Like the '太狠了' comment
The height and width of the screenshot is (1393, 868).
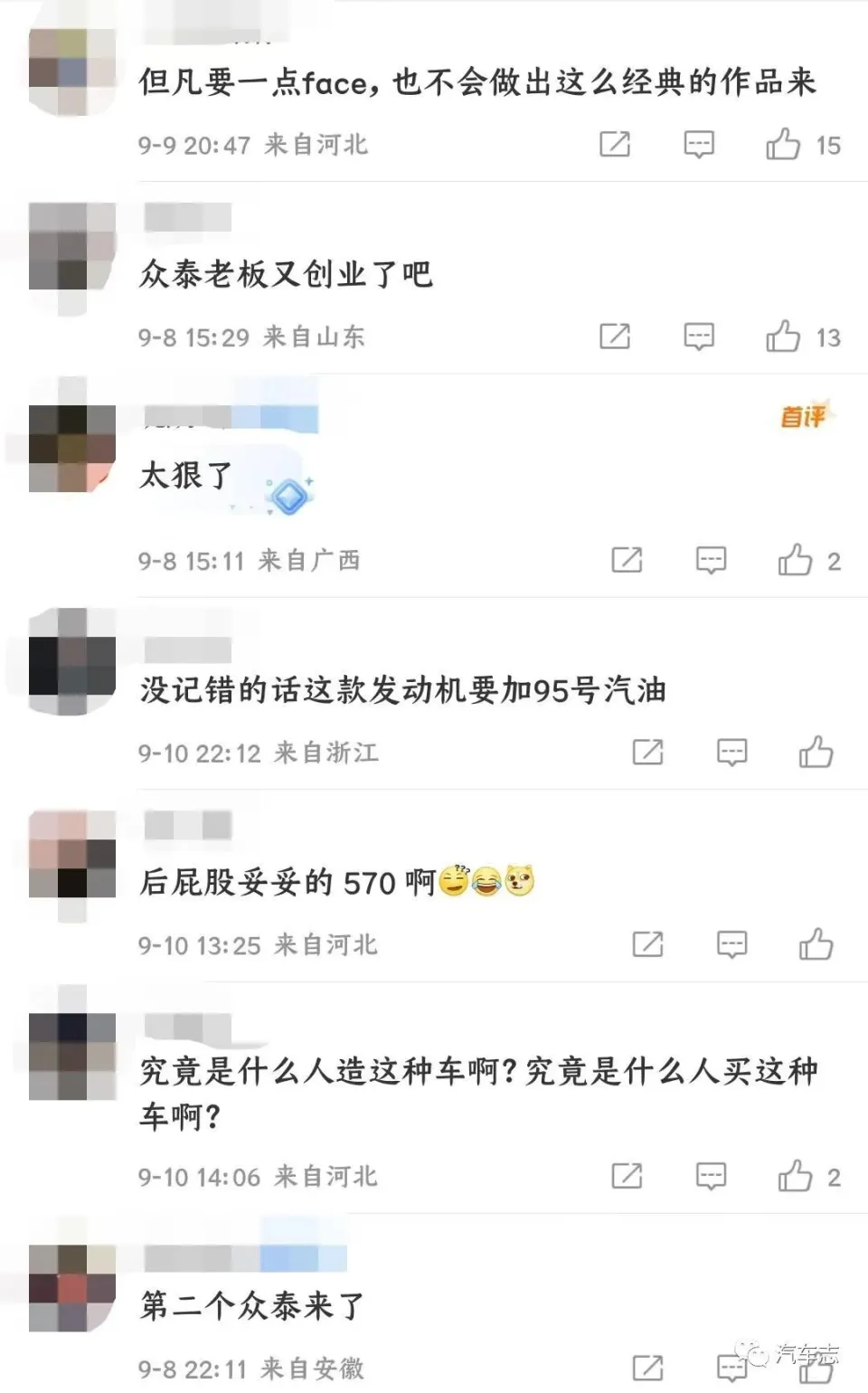[795, 561]
